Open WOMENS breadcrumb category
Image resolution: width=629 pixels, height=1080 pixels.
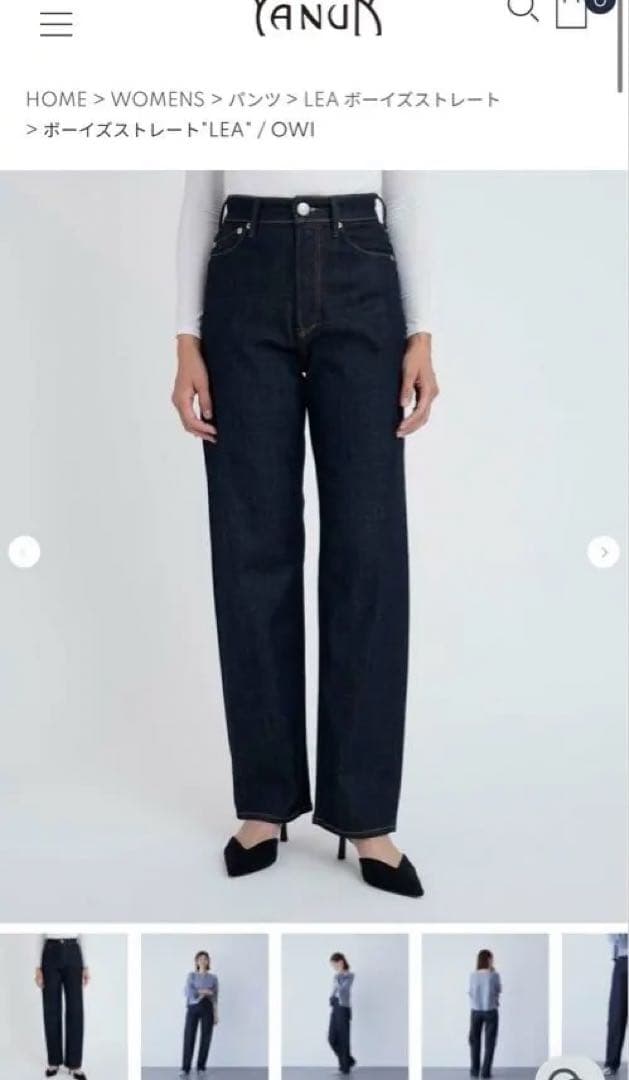pyautogui.click(x=158, y=99)
